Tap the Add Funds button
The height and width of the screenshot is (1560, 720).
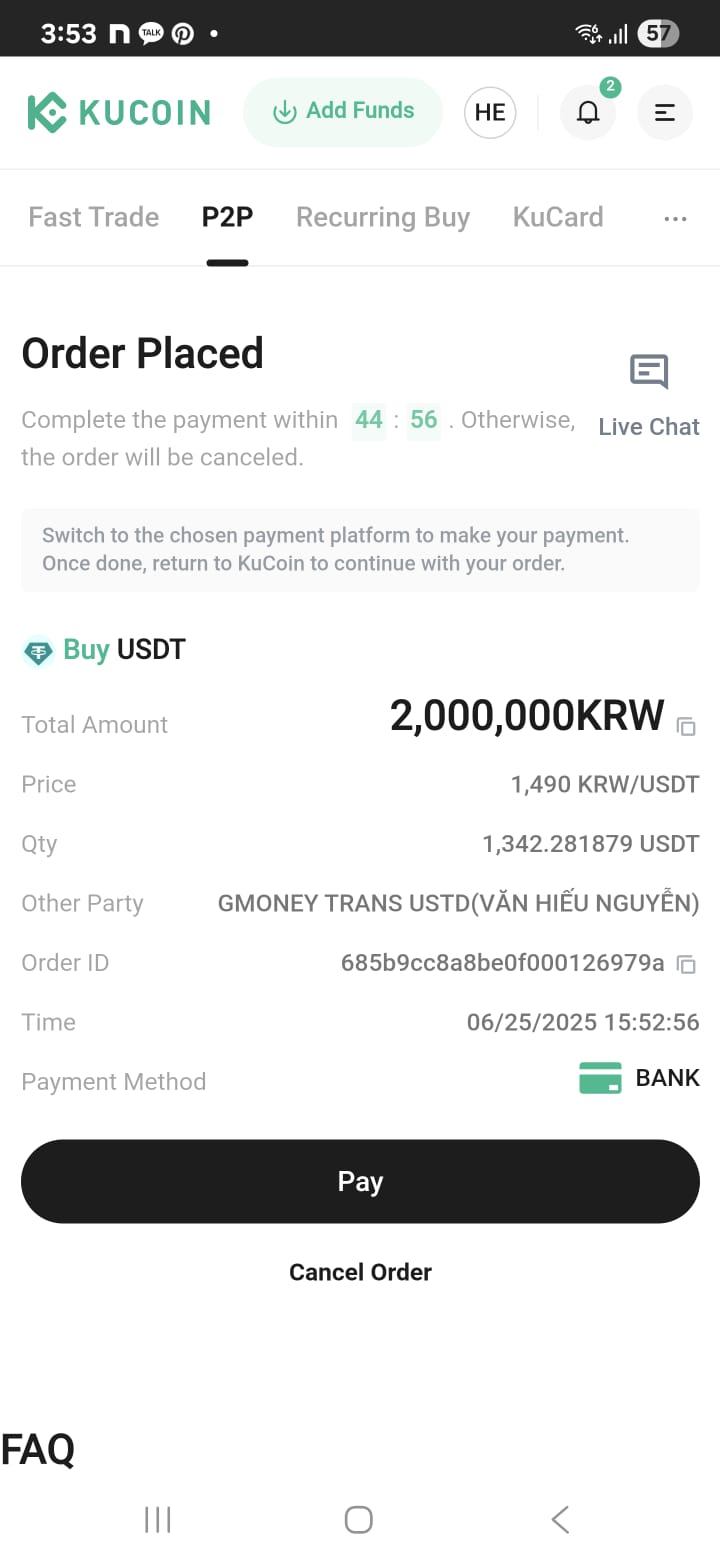pos(343,111)
